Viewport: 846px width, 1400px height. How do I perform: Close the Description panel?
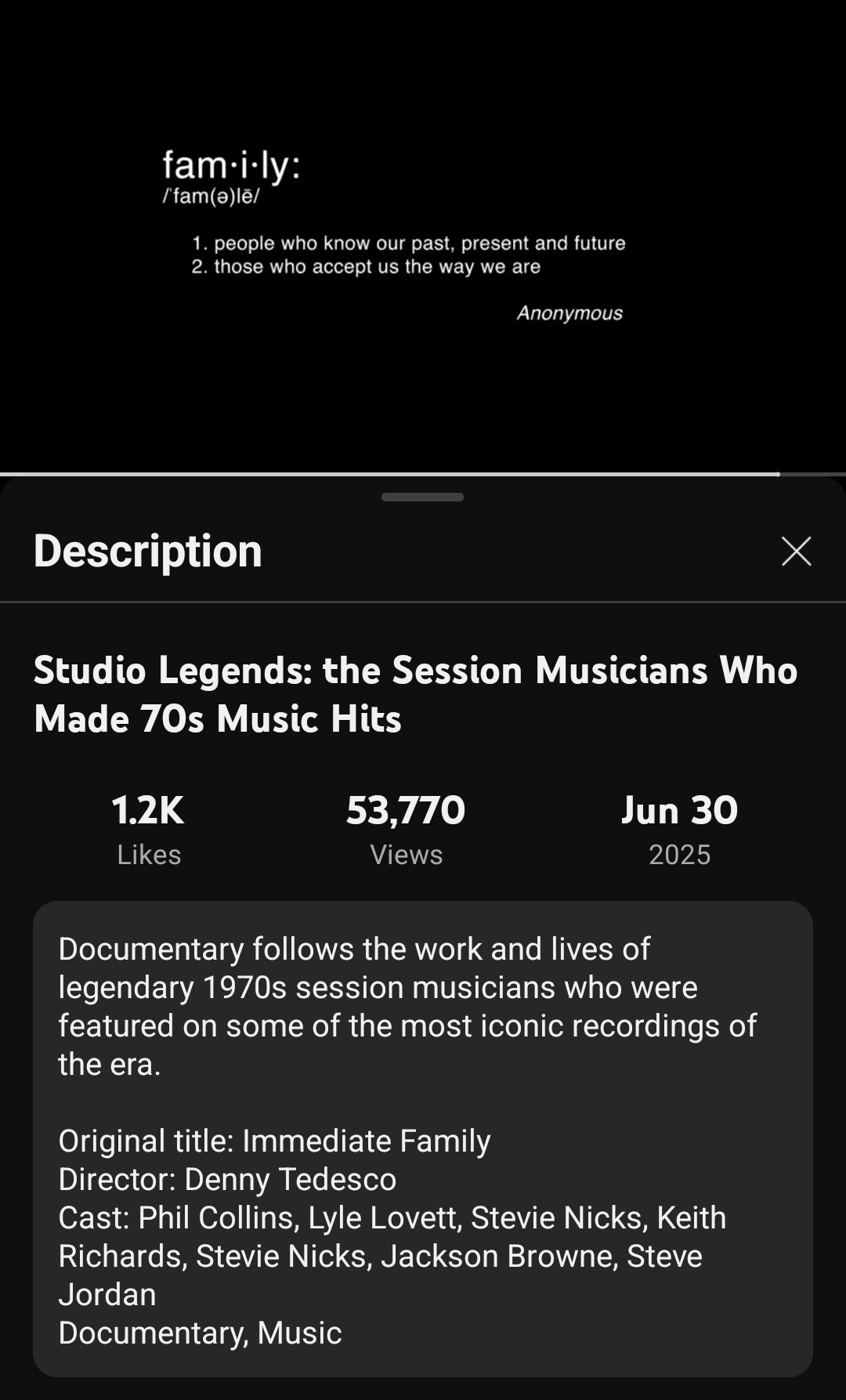click(x=796, y=552)
